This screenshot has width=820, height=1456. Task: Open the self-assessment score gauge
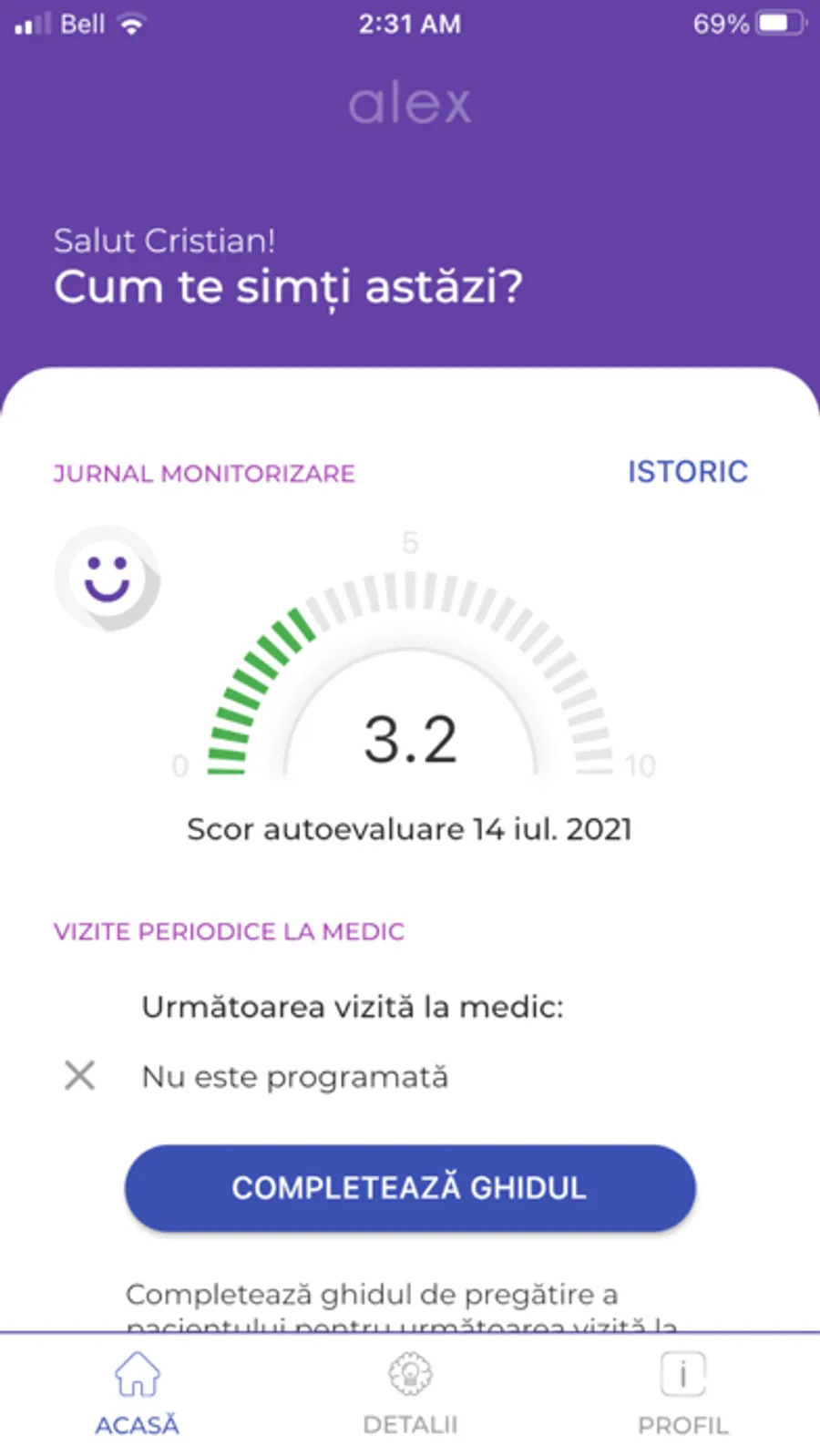point(410,692)
